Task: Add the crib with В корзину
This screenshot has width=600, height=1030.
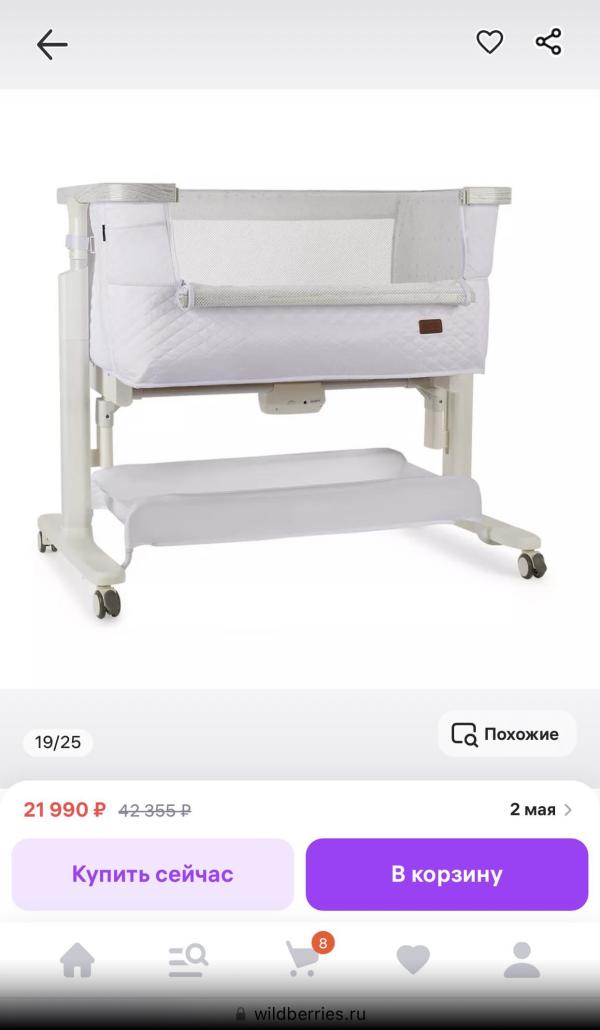Action: [x=446, y=874]
